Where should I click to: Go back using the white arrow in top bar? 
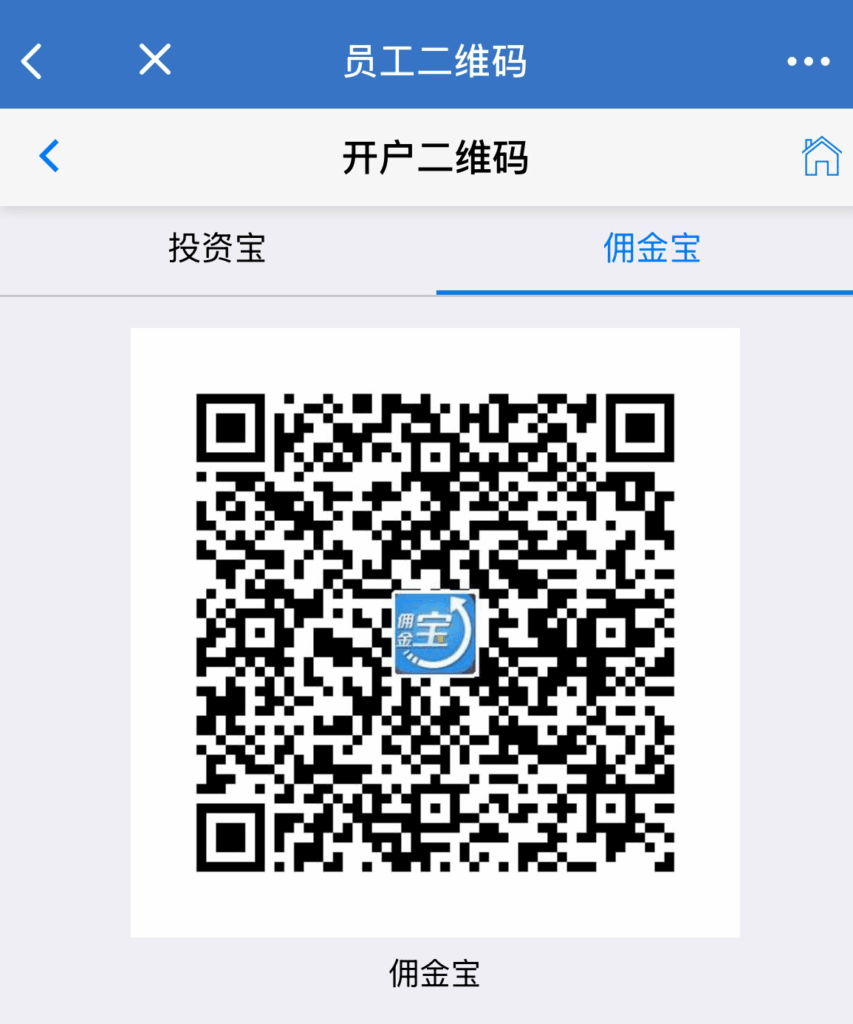click(32, 61)
